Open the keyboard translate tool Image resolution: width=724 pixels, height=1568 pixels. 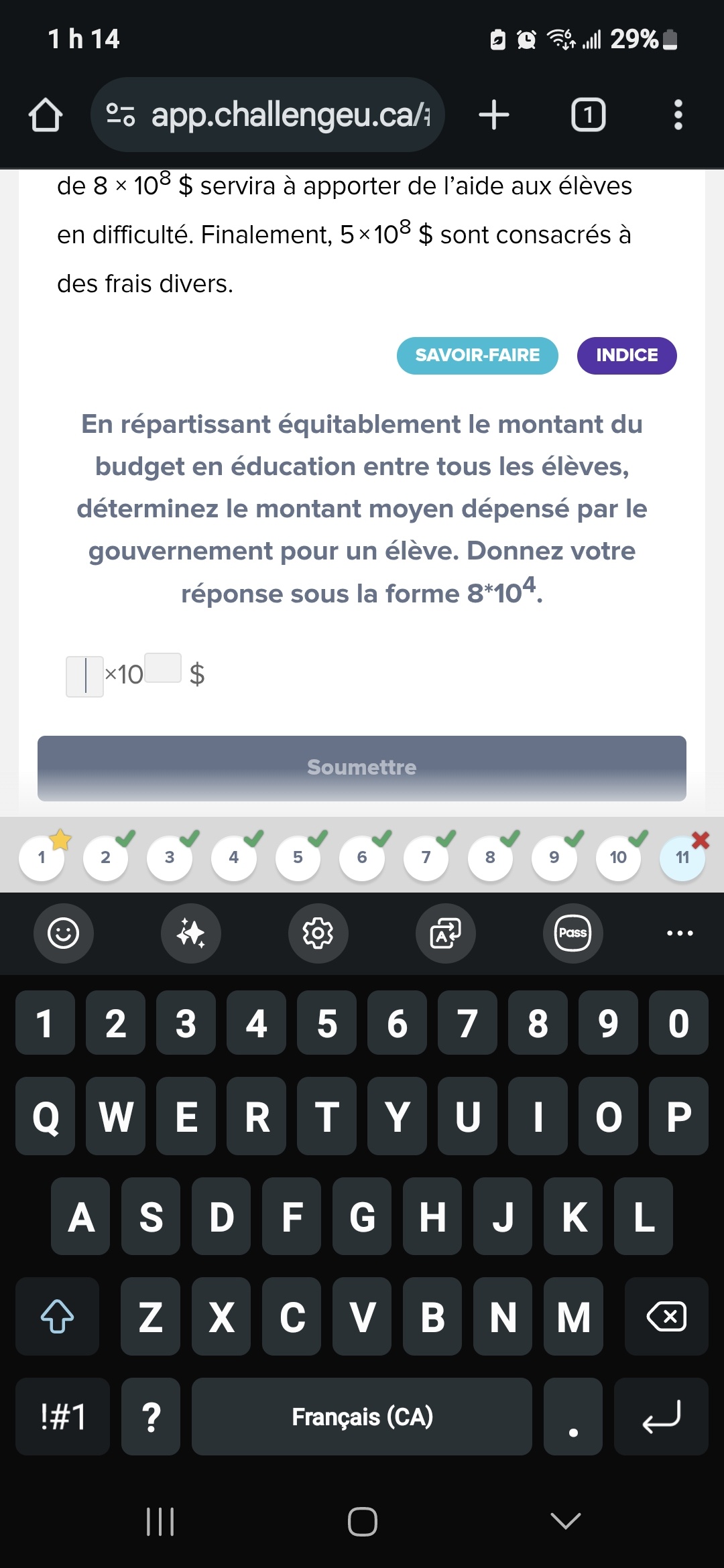coord(446,933)
